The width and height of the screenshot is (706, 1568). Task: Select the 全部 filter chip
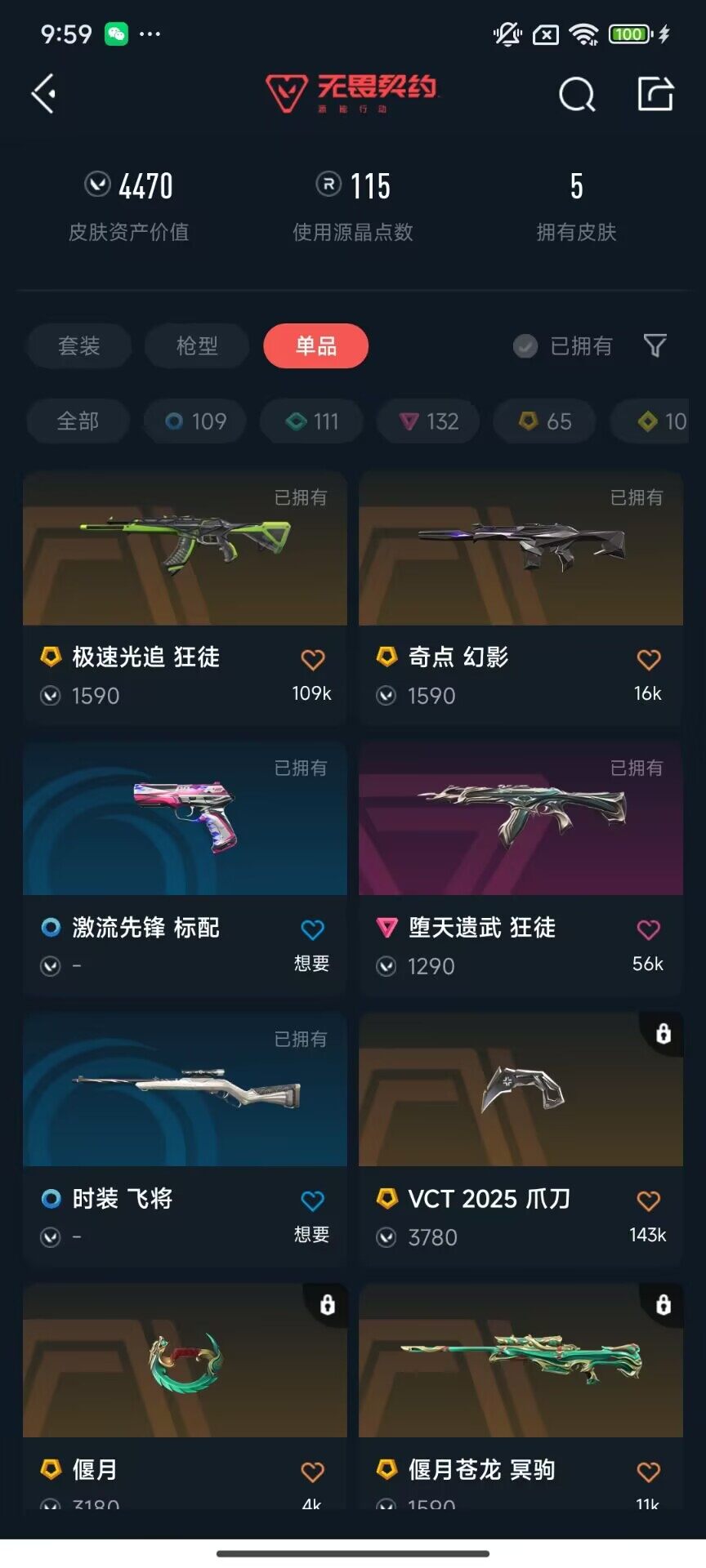(78, 421)
